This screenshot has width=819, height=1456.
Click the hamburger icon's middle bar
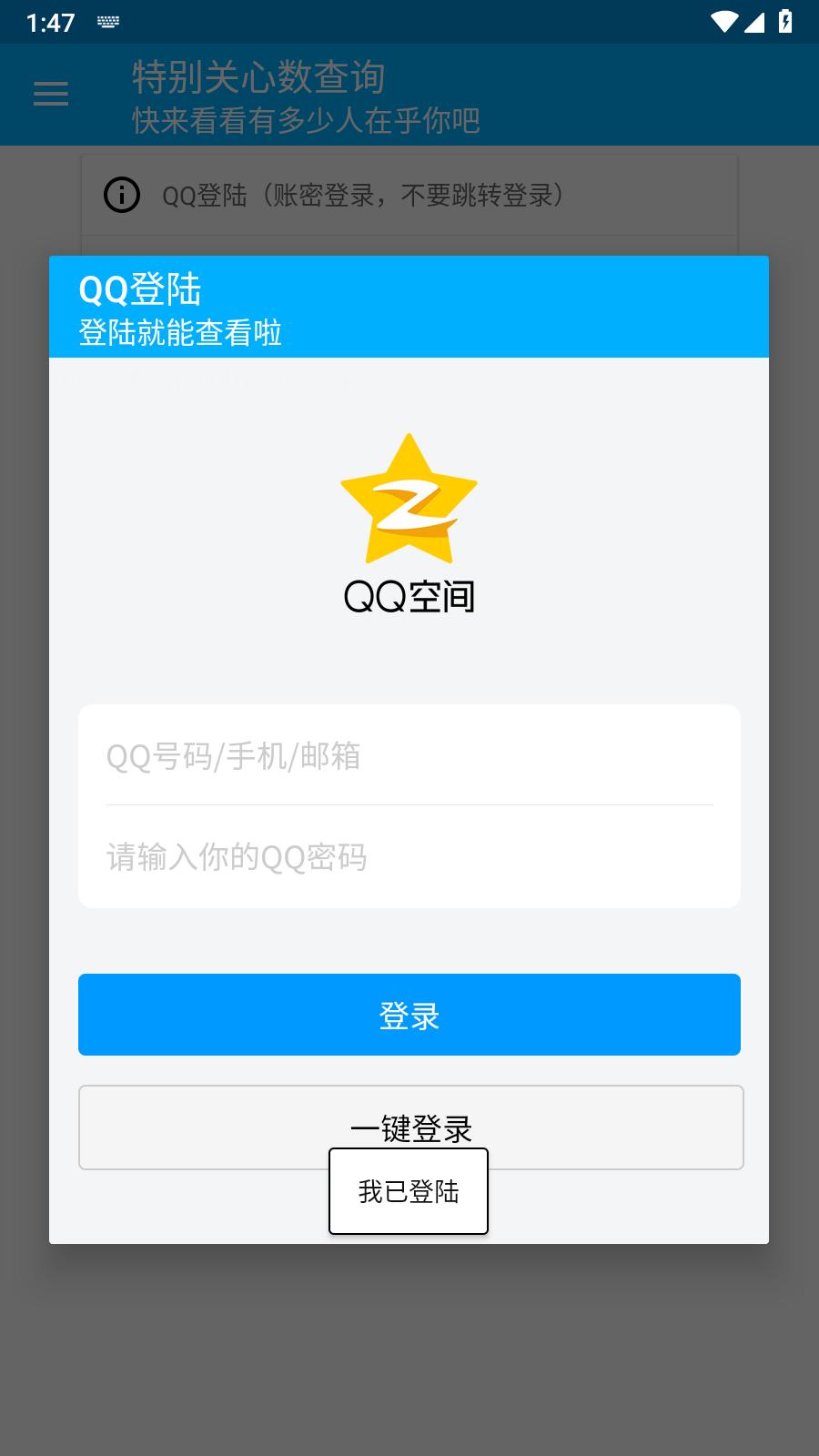pos(50,94)
